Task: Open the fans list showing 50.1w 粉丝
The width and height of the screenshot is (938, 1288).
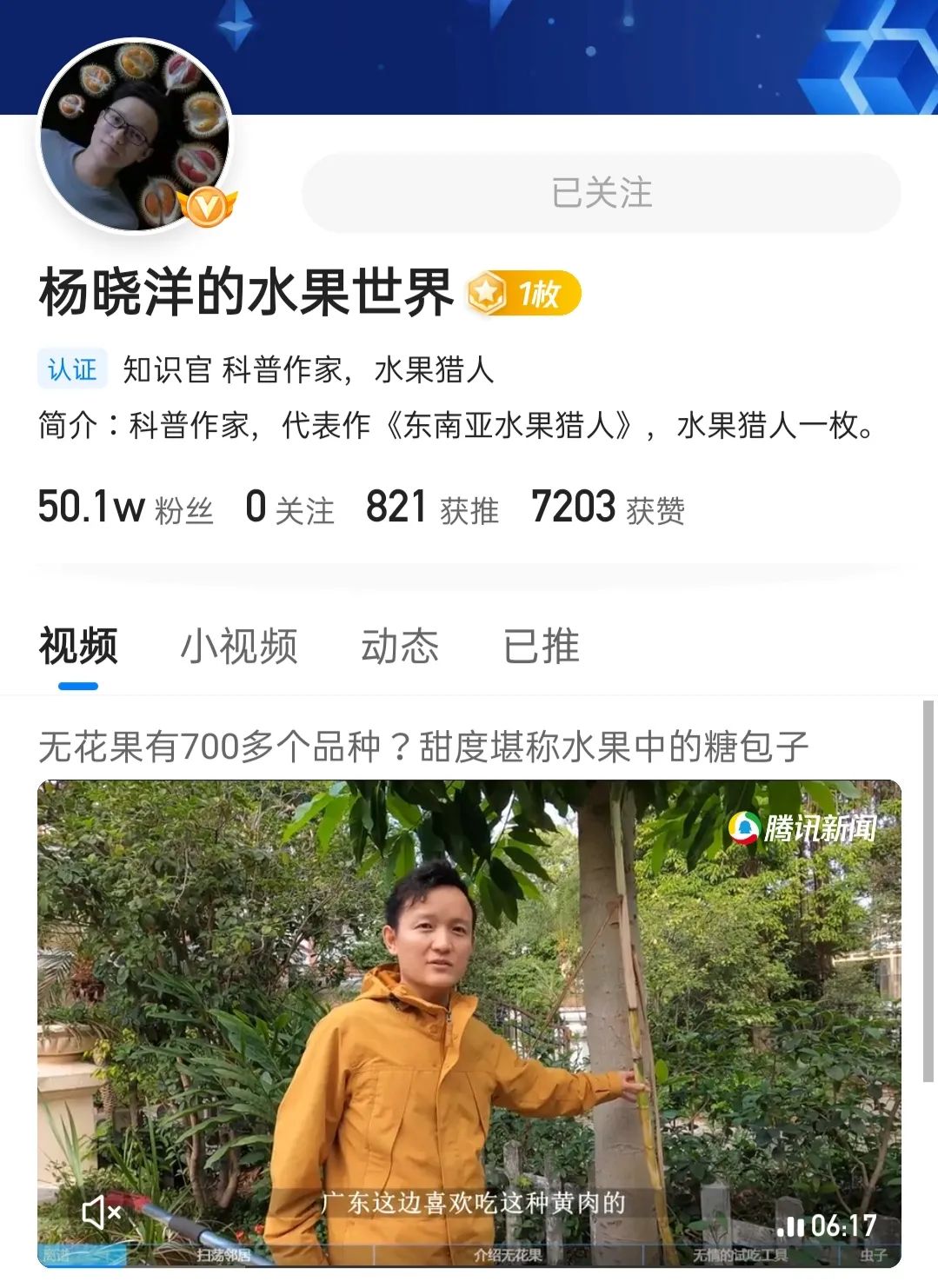Action: coord(125,508)
